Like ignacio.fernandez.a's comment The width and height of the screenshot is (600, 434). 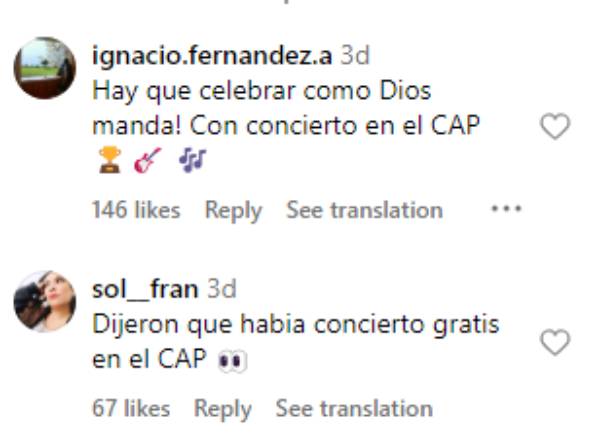(x=554, y=126)
